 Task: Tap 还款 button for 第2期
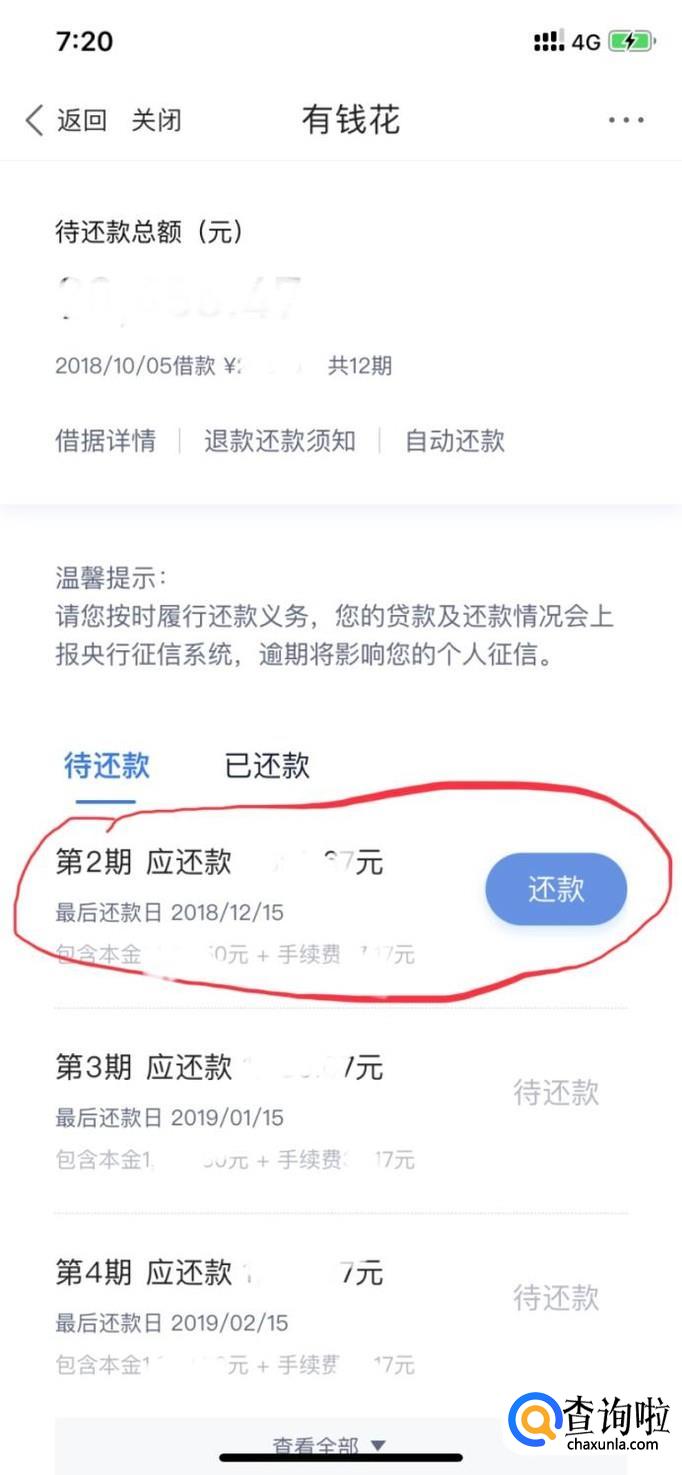(556, 889)
